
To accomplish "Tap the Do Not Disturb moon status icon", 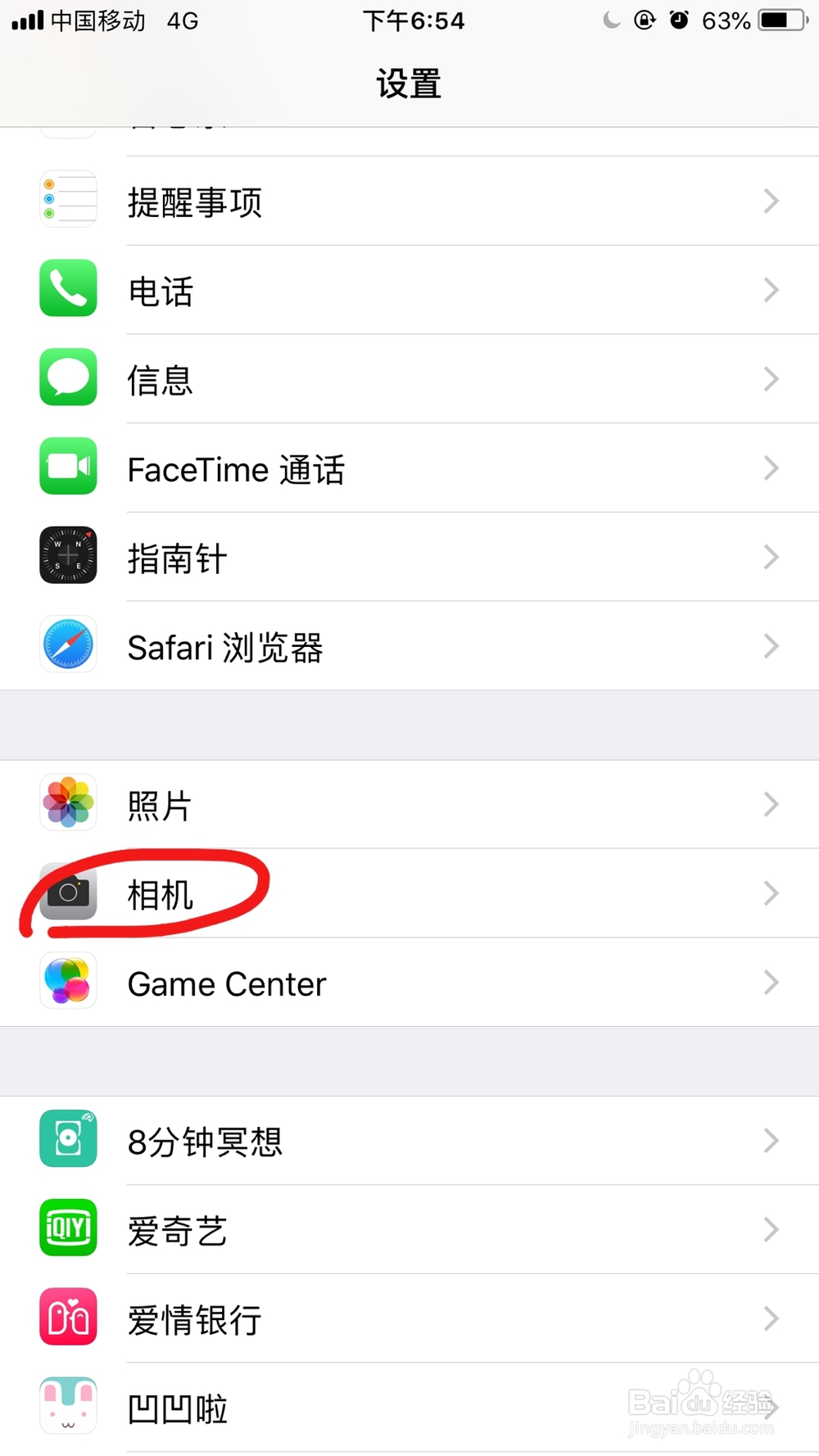I will [x=611, y=20].
